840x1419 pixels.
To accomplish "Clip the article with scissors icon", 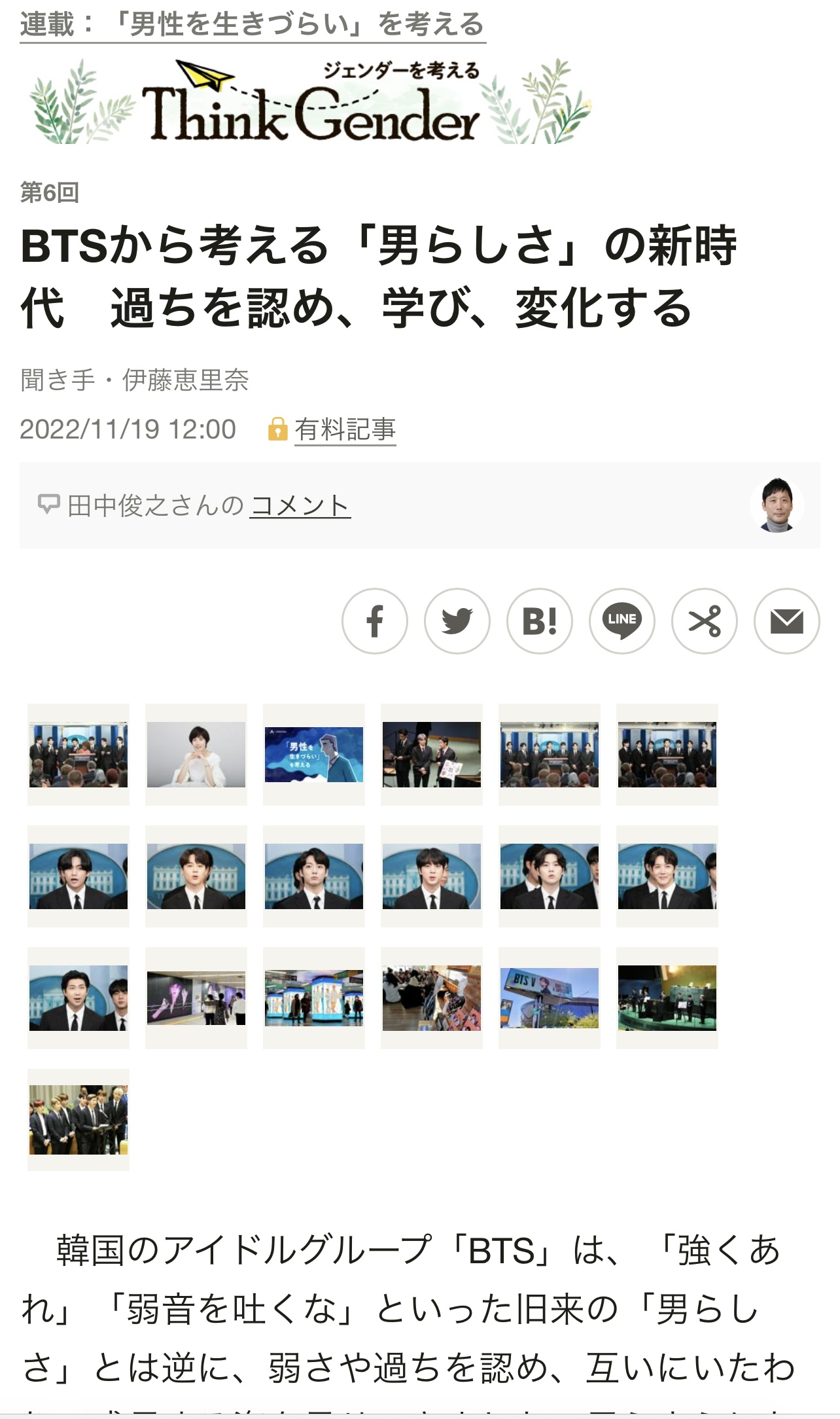I will [x=705, y=621].
